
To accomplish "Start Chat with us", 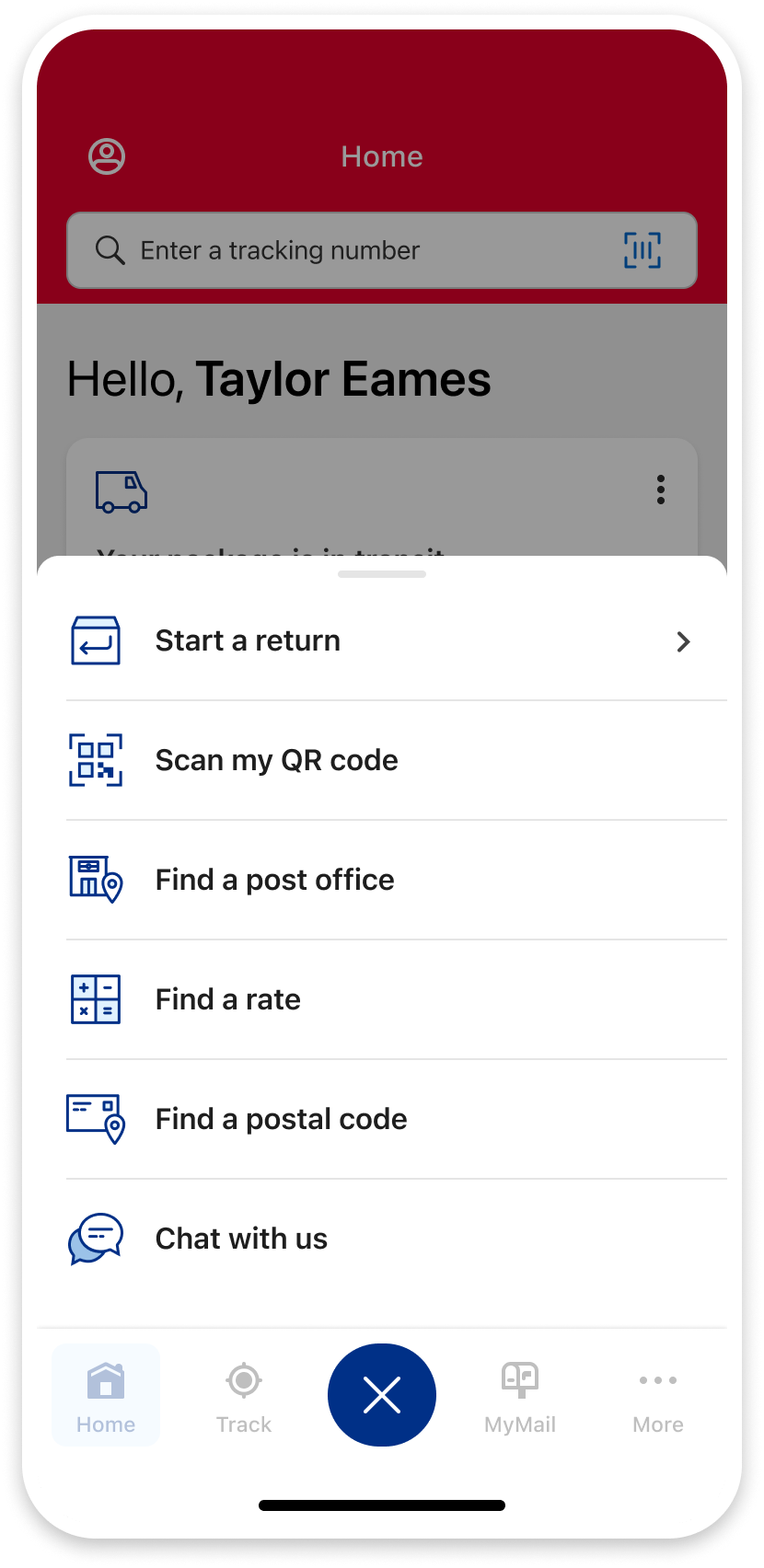I will pos(382,1239).
